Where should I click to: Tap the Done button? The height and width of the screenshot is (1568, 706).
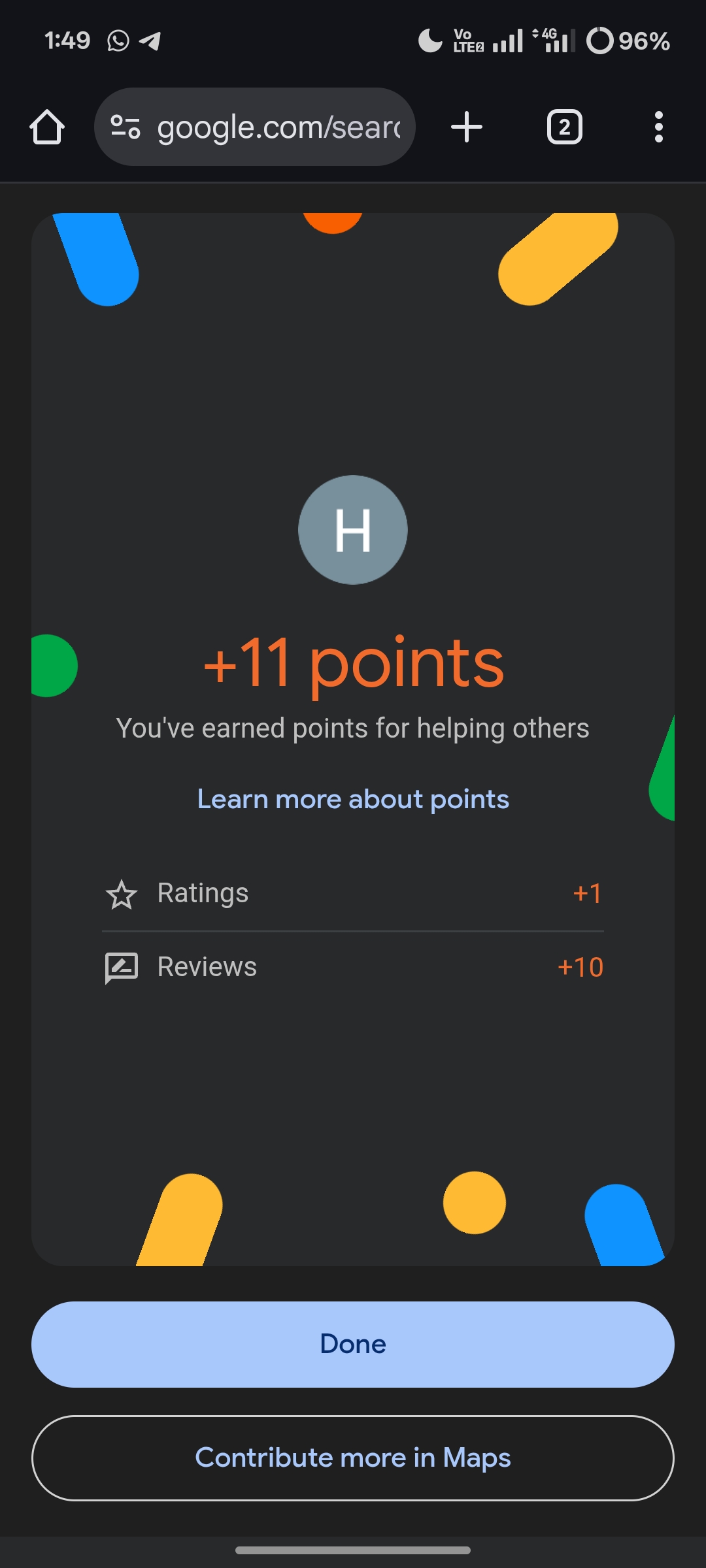pyautogui.click(x=353, y=1345)
